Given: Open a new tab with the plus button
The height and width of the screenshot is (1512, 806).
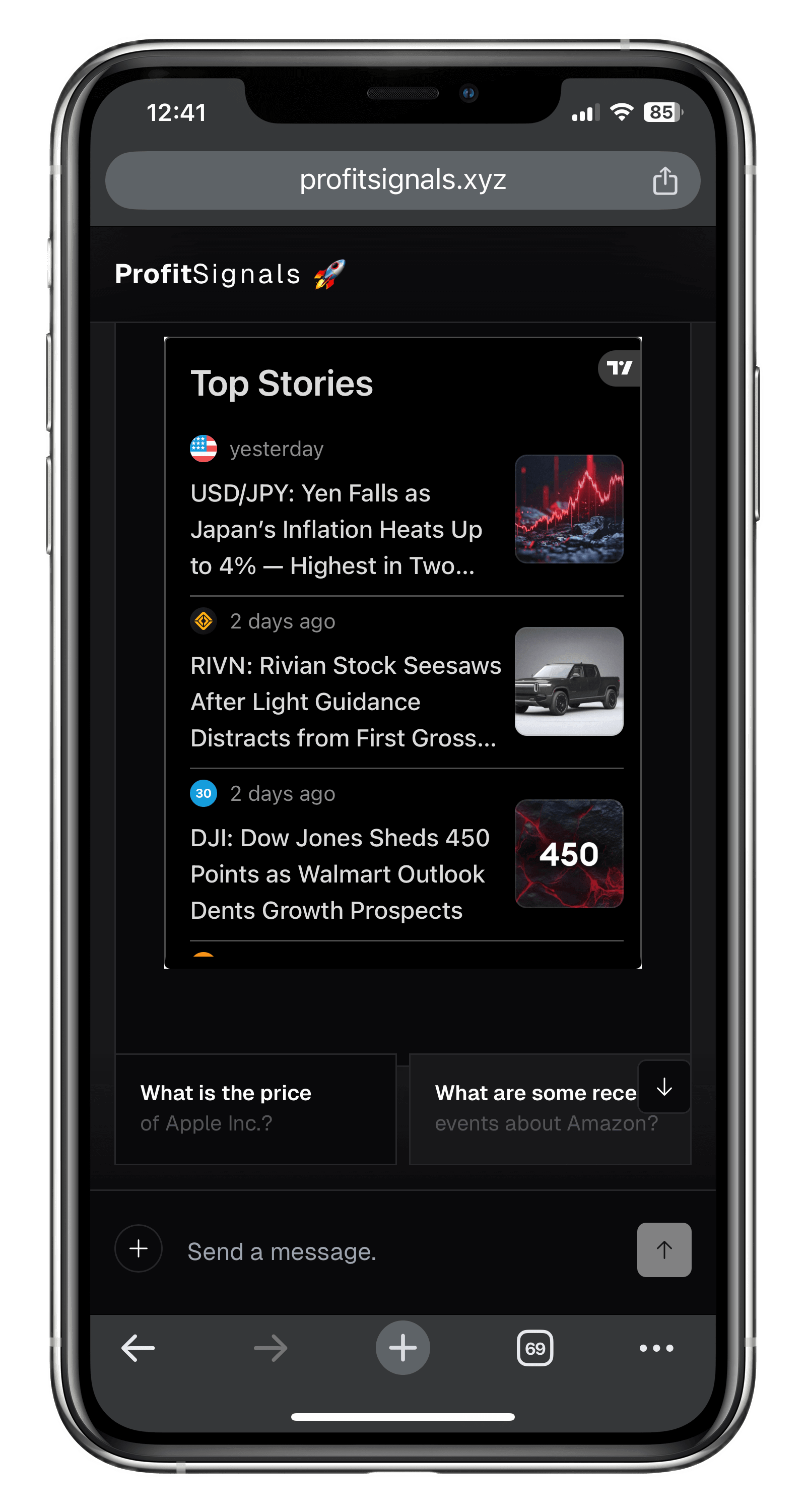Looking at the screenshot, I should pos(402,1348).
